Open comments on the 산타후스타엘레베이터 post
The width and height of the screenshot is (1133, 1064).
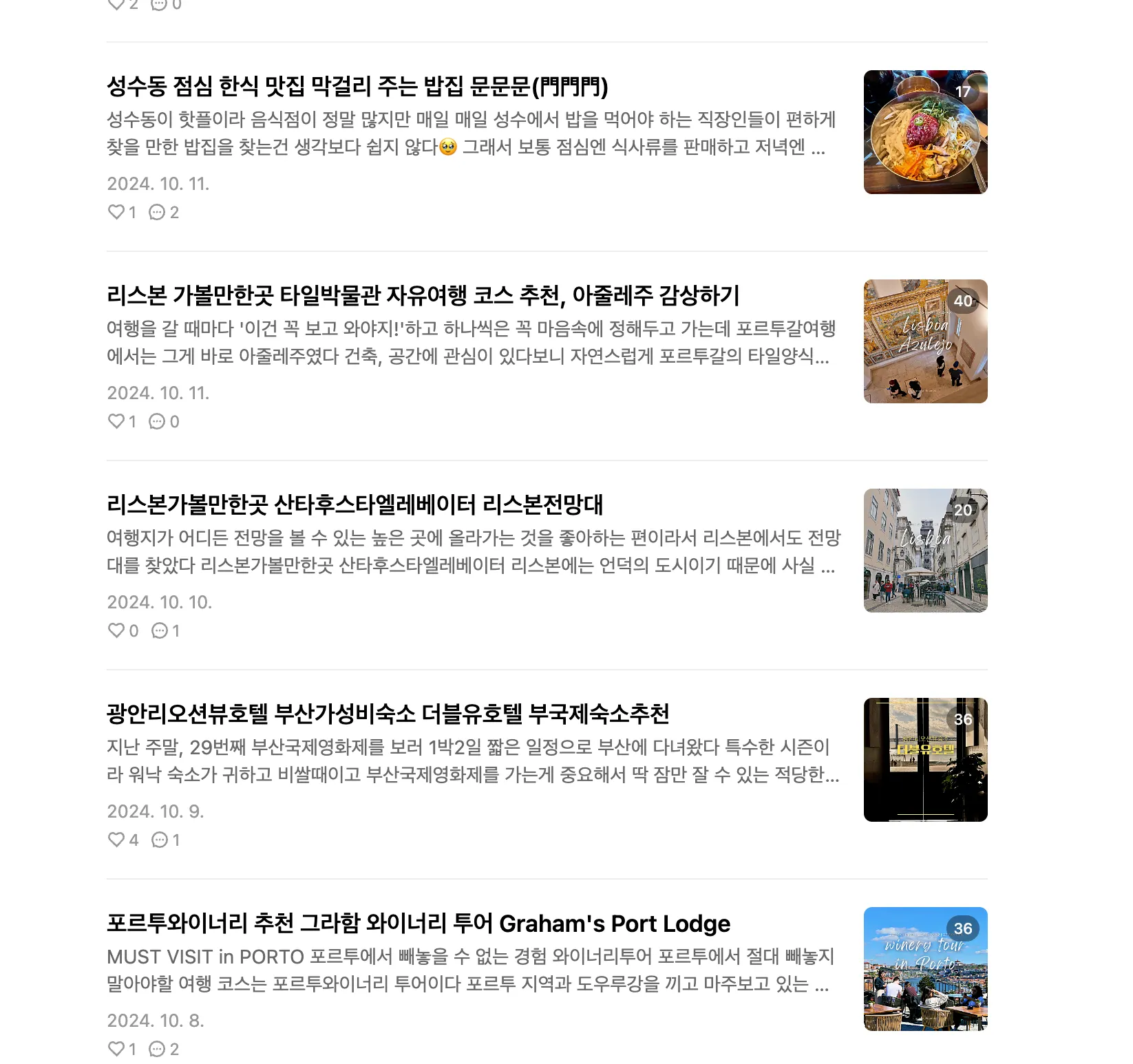click(x=159, y=630)
